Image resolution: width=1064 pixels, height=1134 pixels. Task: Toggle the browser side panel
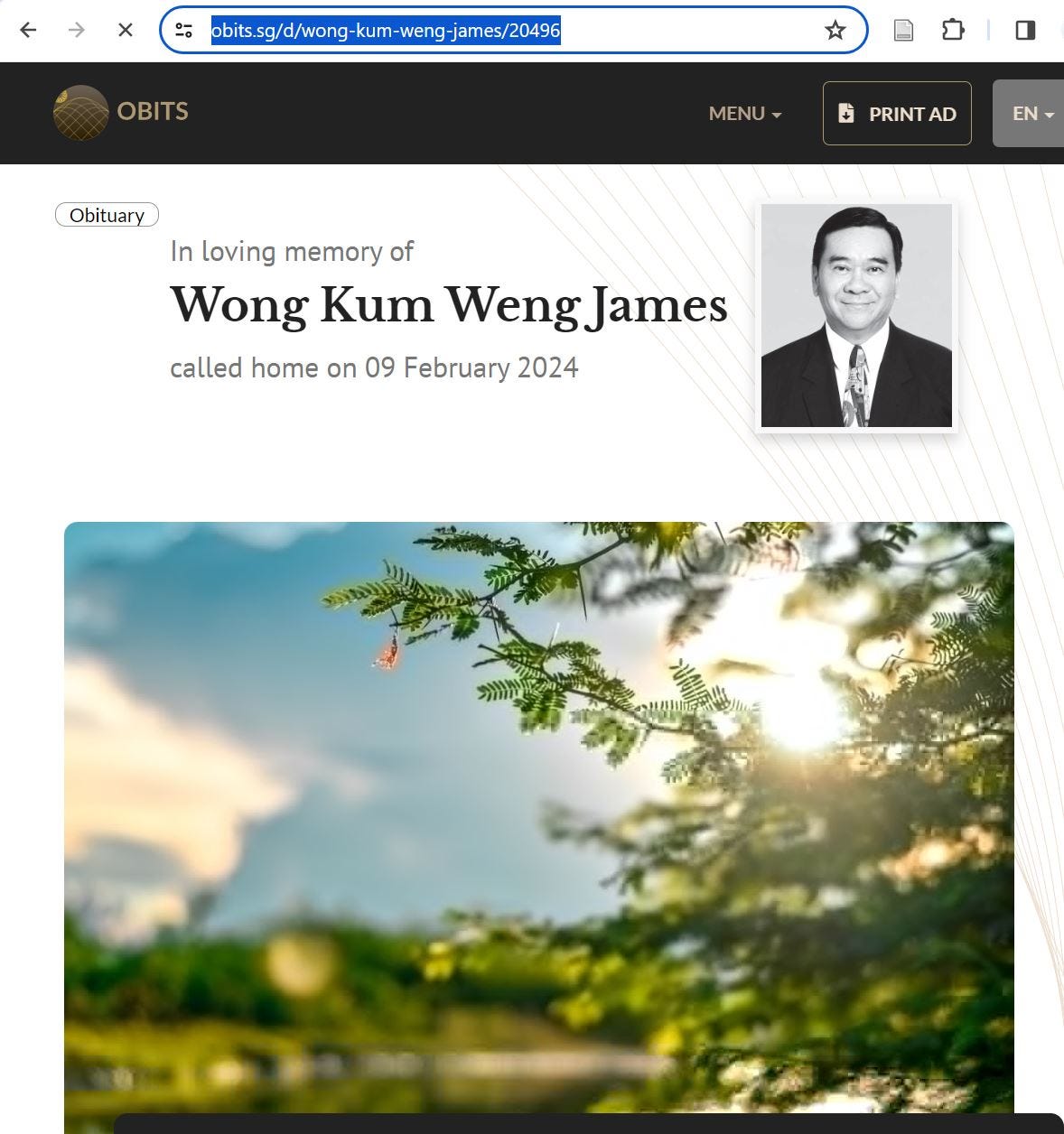1025,31
